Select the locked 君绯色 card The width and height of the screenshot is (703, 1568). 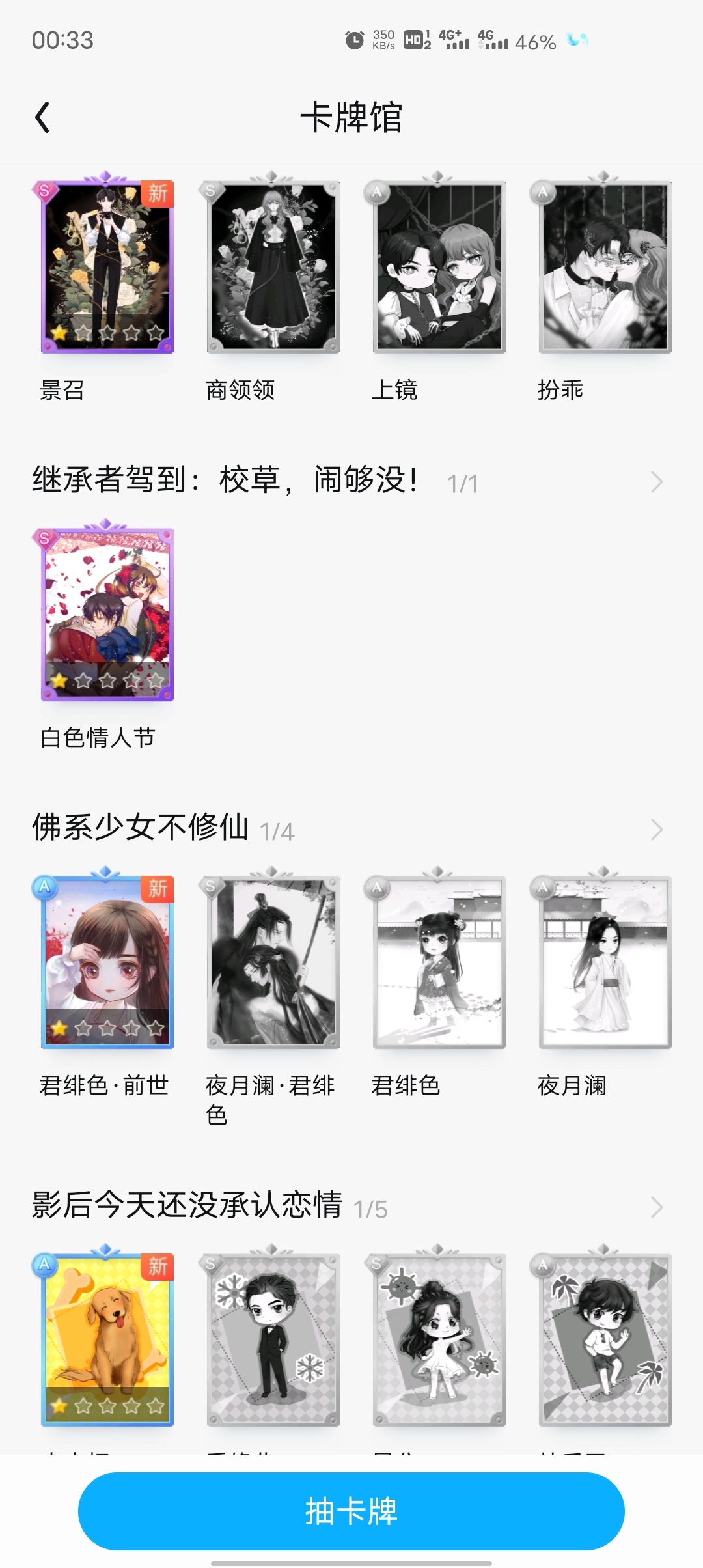coord(439,962)
